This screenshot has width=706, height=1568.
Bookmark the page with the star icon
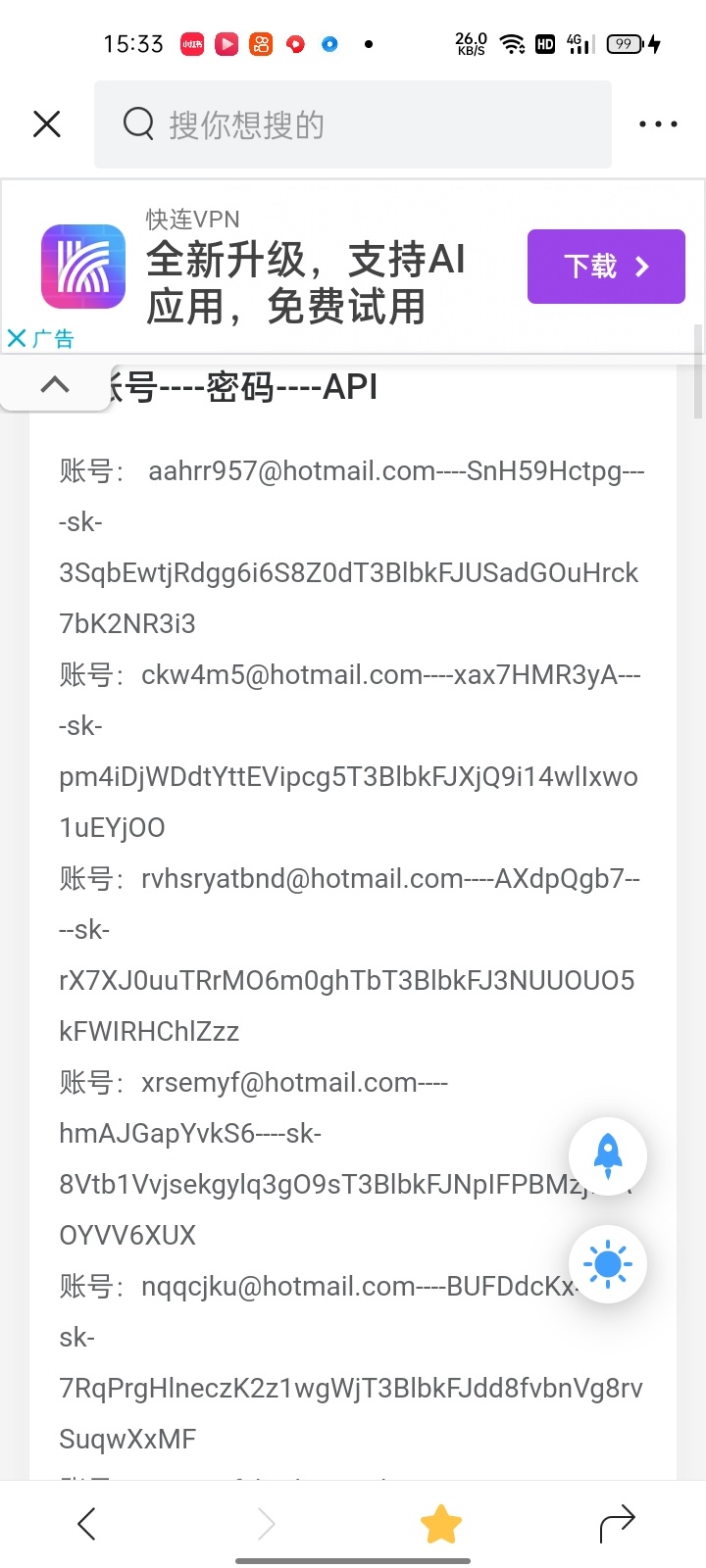(440, 1524)
